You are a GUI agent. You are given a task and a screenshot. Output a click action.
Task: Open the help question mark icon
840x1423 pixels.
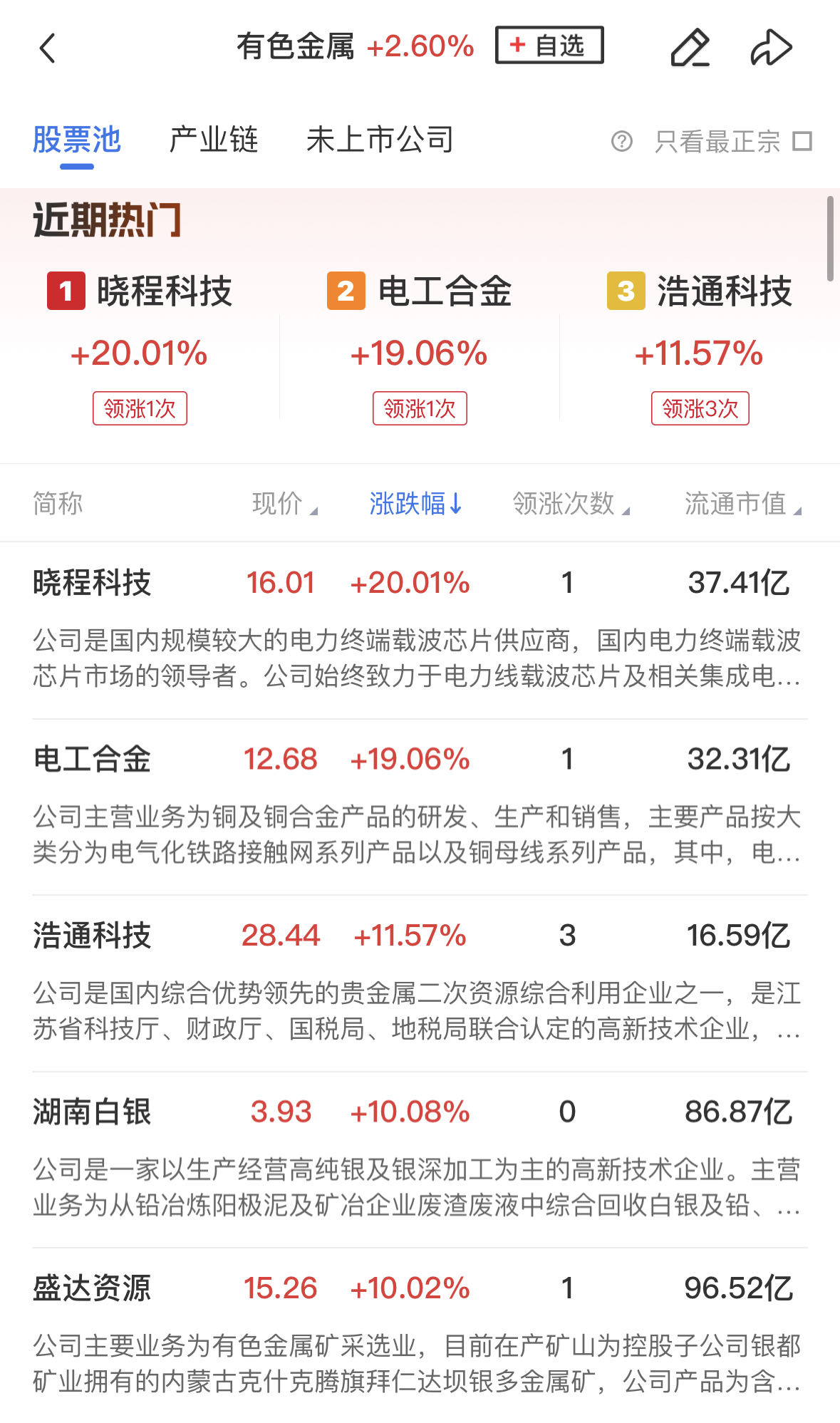[x=623, y=140]
